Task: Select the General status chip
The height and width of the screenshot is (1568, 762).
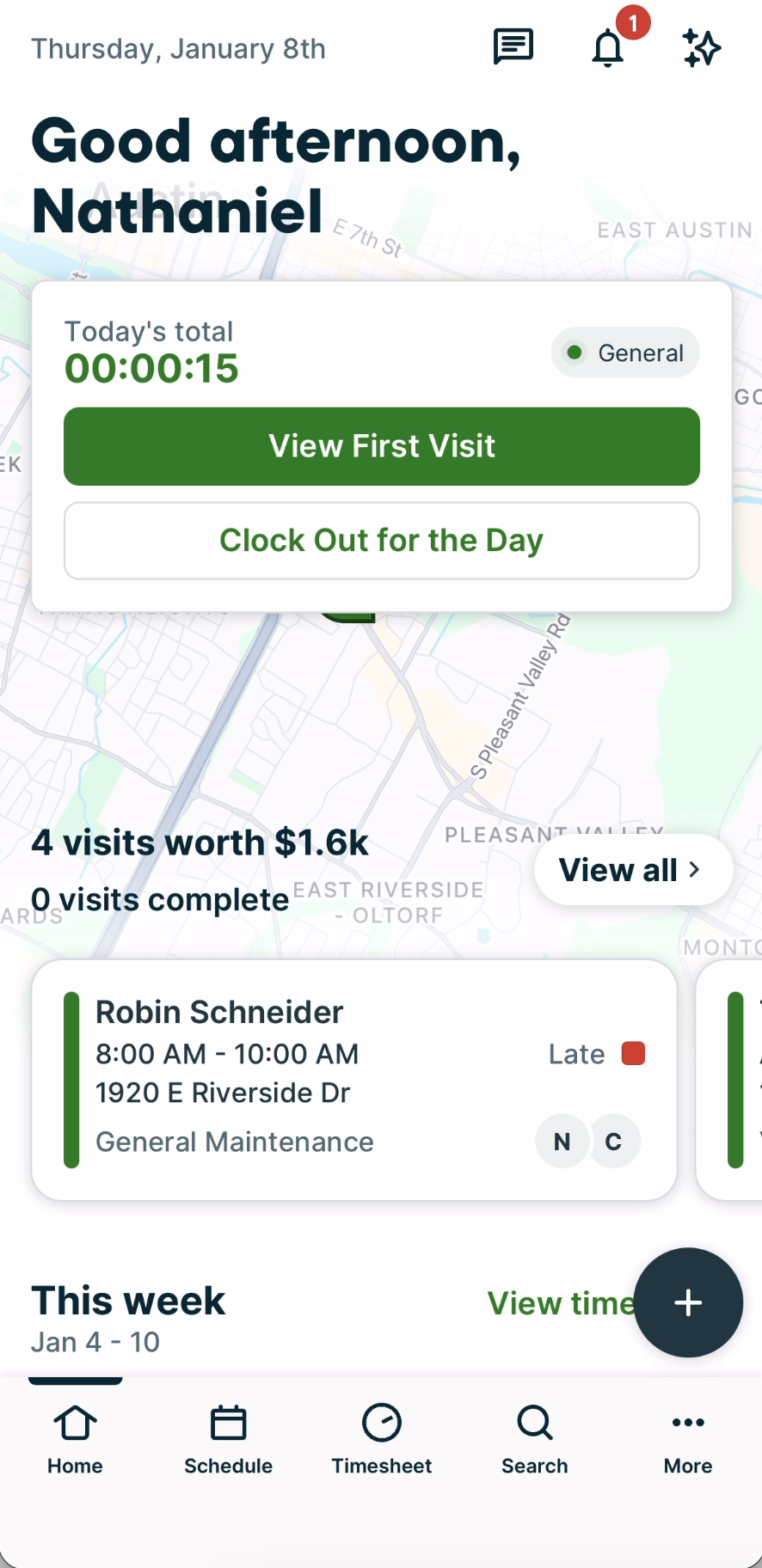Action: tap(625, 352)
